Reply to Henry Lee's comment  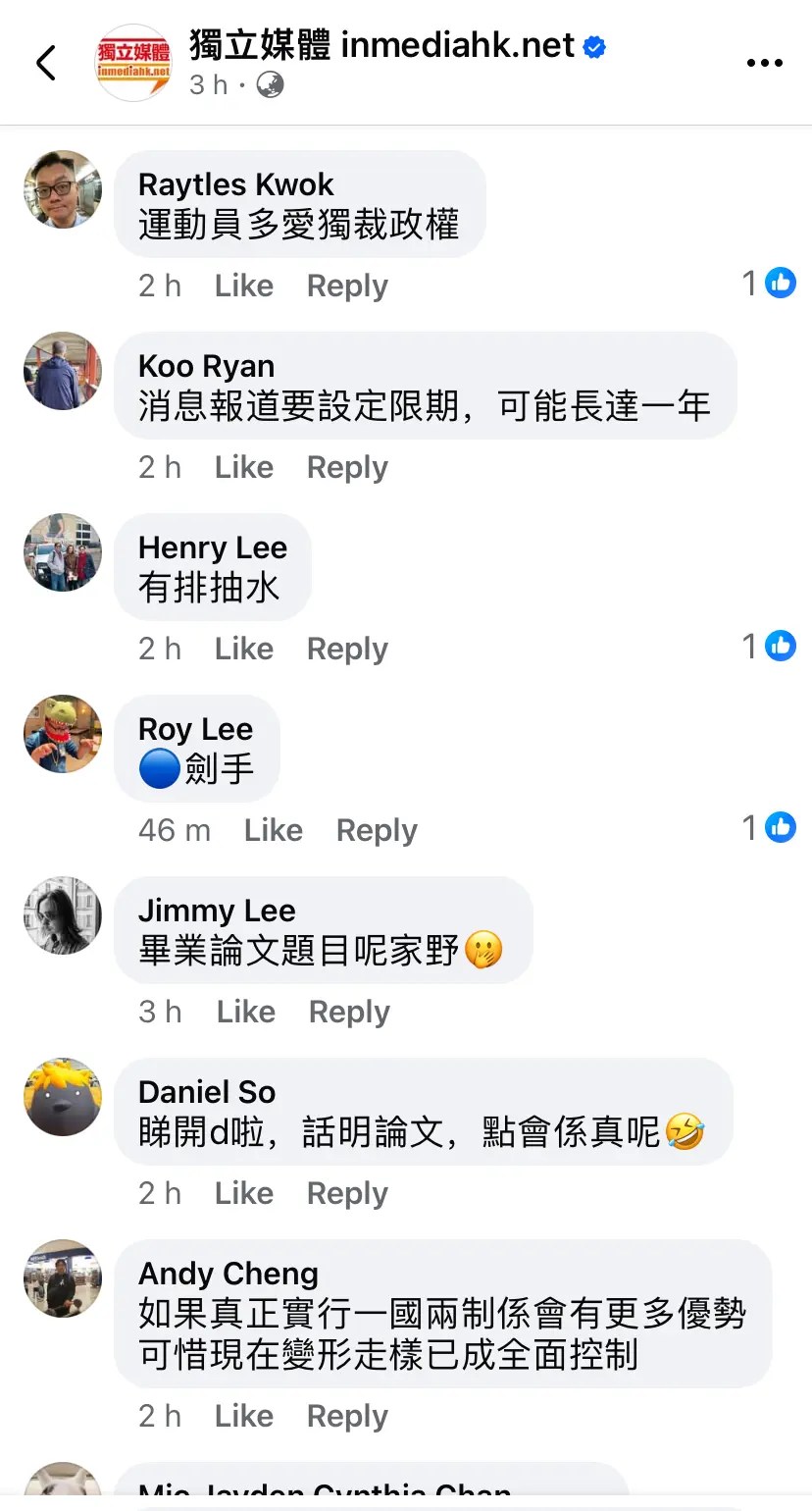click(x=347, y=649)
